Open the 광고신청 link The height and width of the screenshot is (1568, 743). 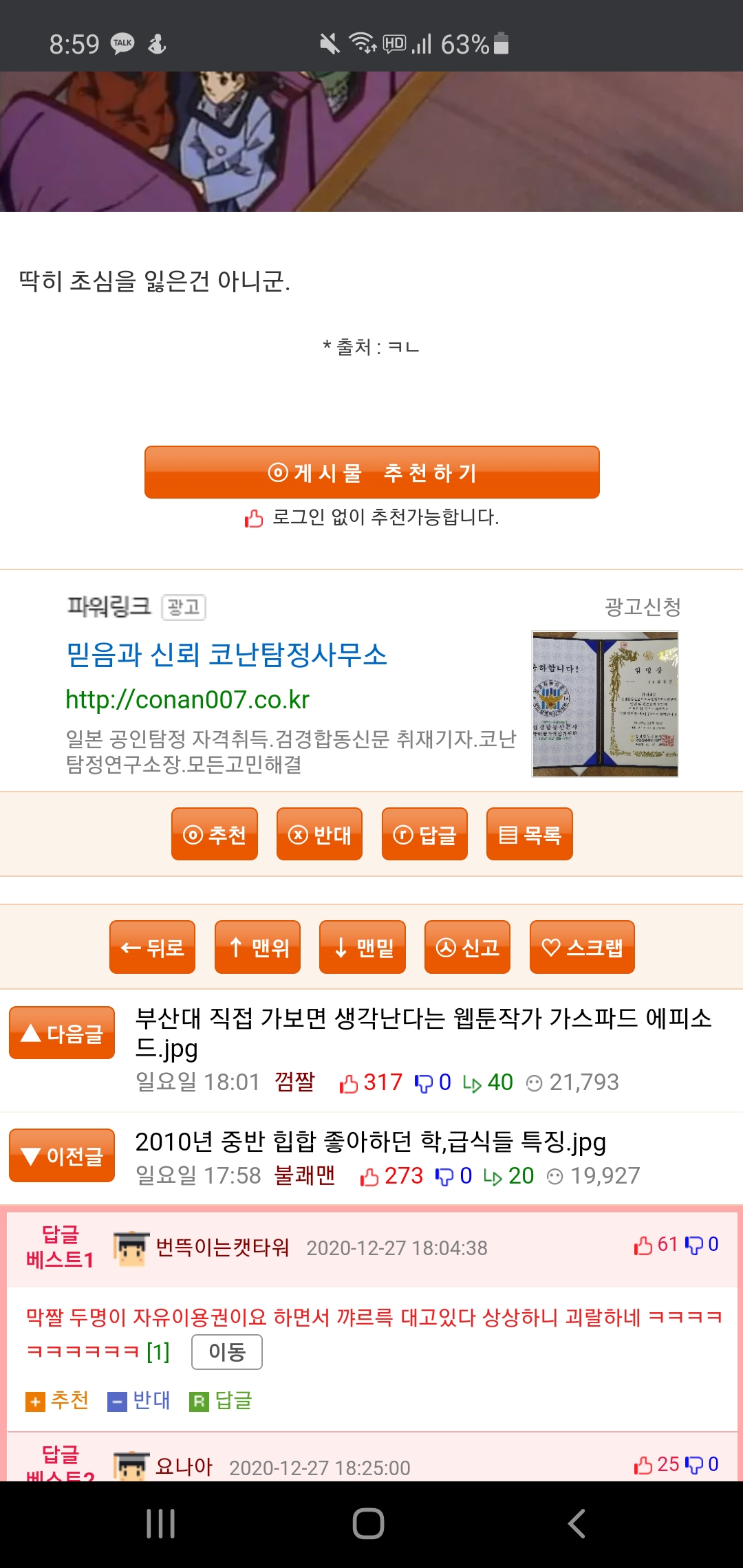tap(643, 607)
